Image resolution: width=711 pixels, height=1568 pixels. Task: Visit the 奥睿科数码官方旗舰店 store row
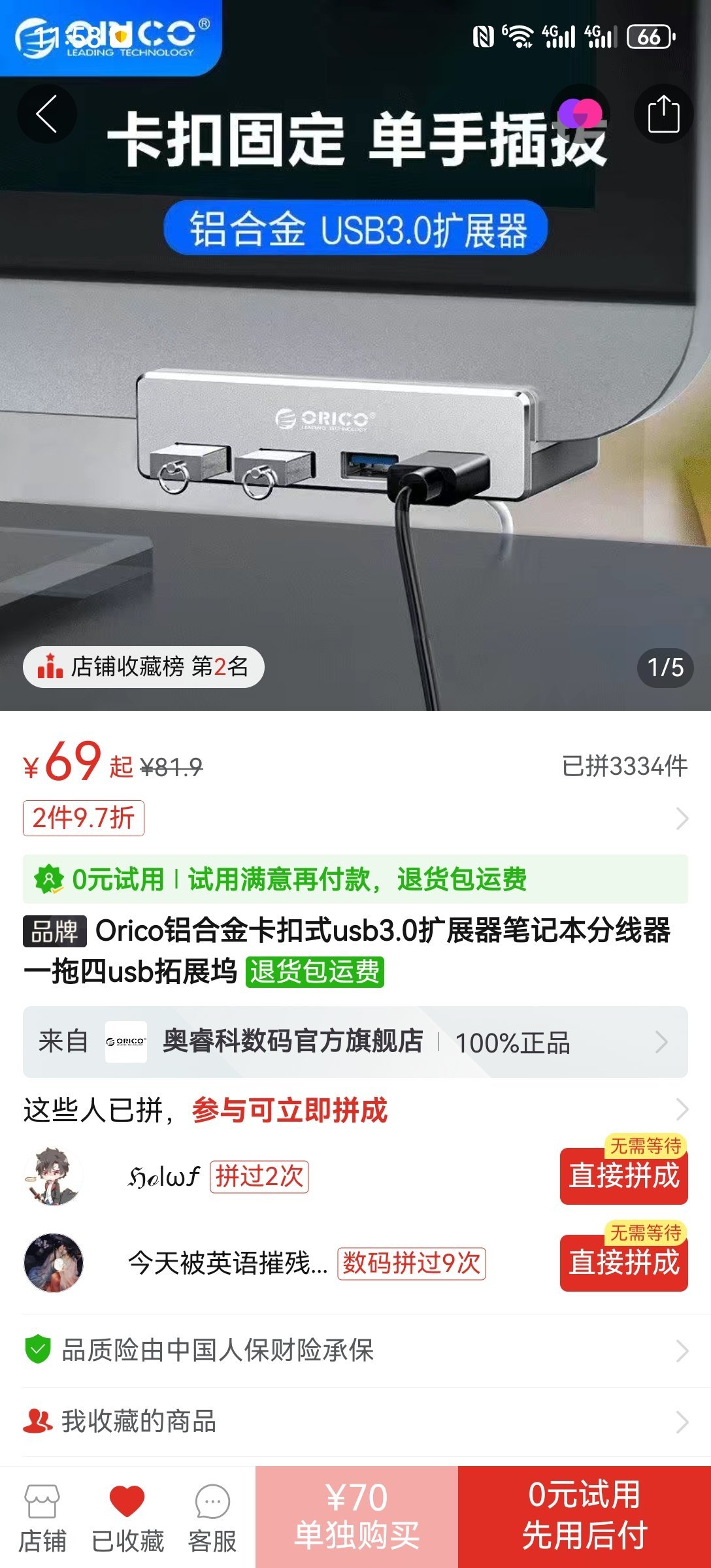pos(355,1042)
